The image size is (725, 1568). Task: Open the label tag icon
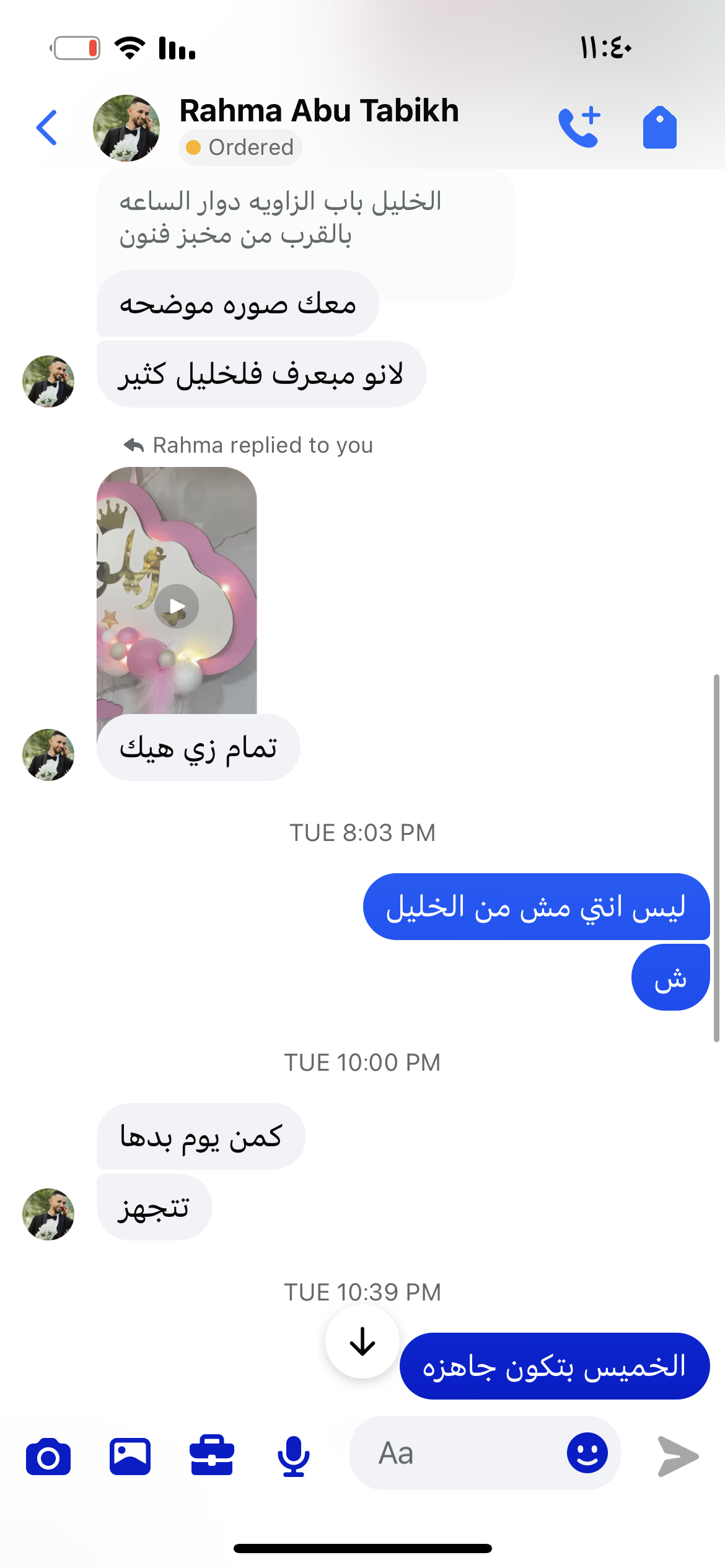click(x=659, y=128)
